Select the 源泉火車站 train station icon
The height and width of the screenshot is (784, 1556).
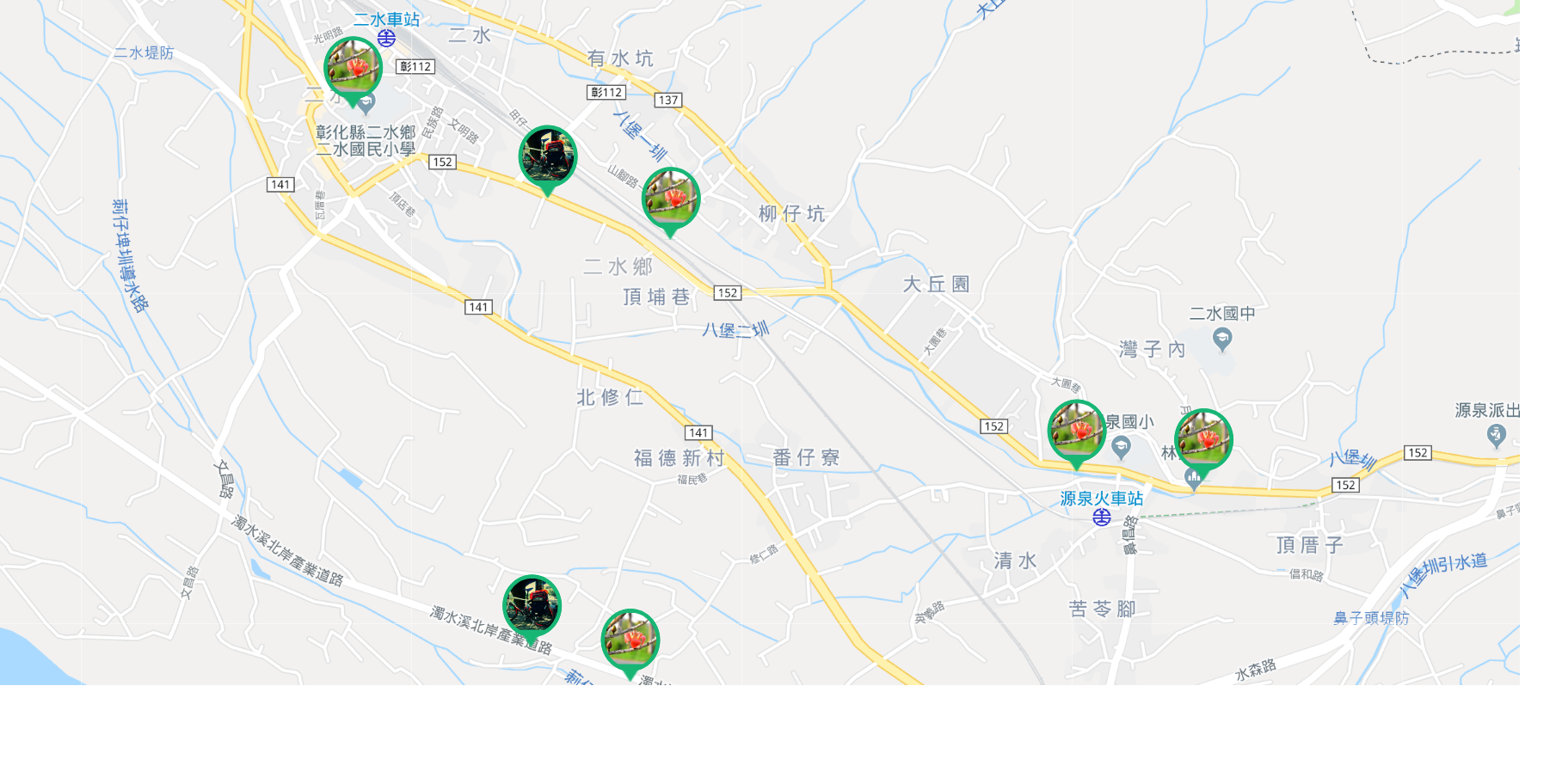pos(1102,517)
